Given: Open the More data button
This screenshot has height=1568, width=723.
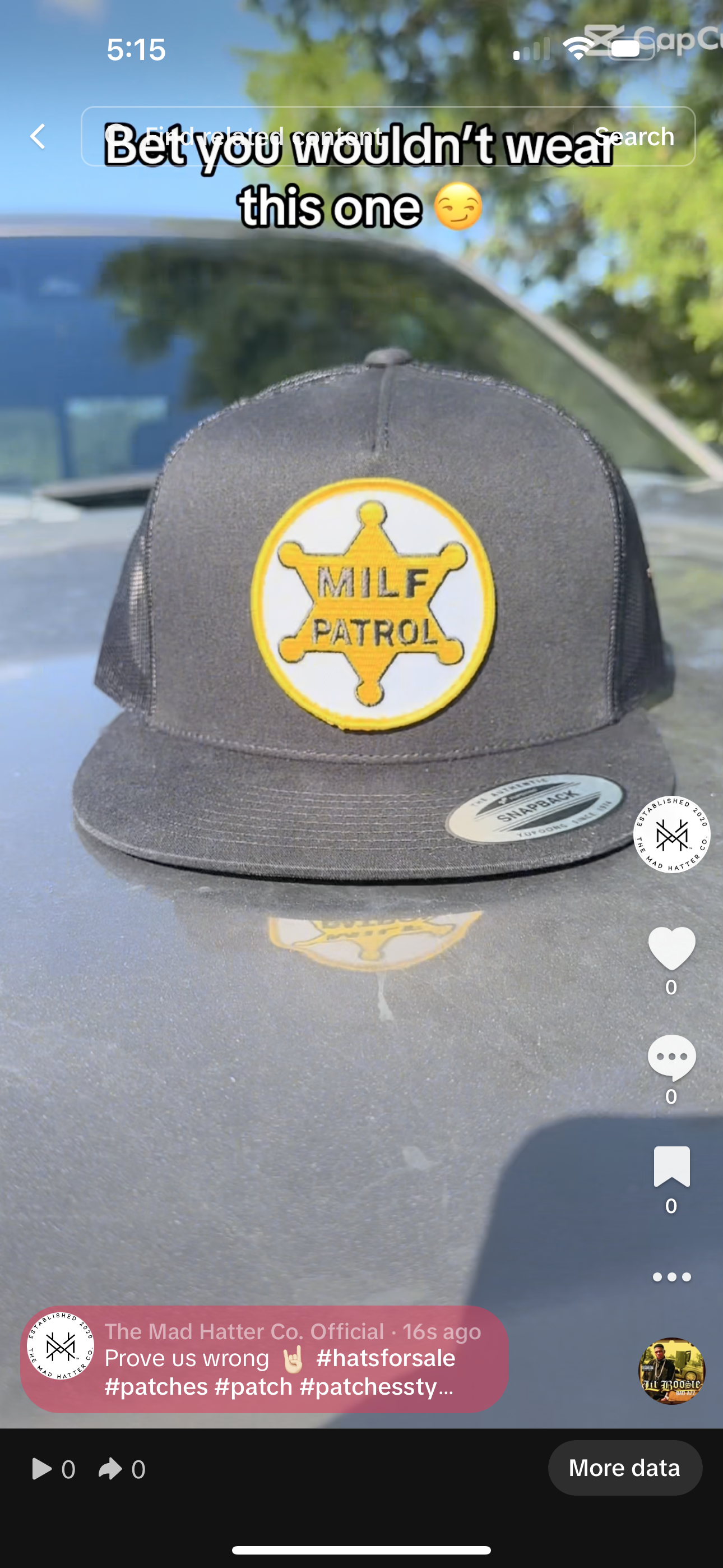Looking at the screenshot, I should pyautogui.click(x=624, y=1468).
